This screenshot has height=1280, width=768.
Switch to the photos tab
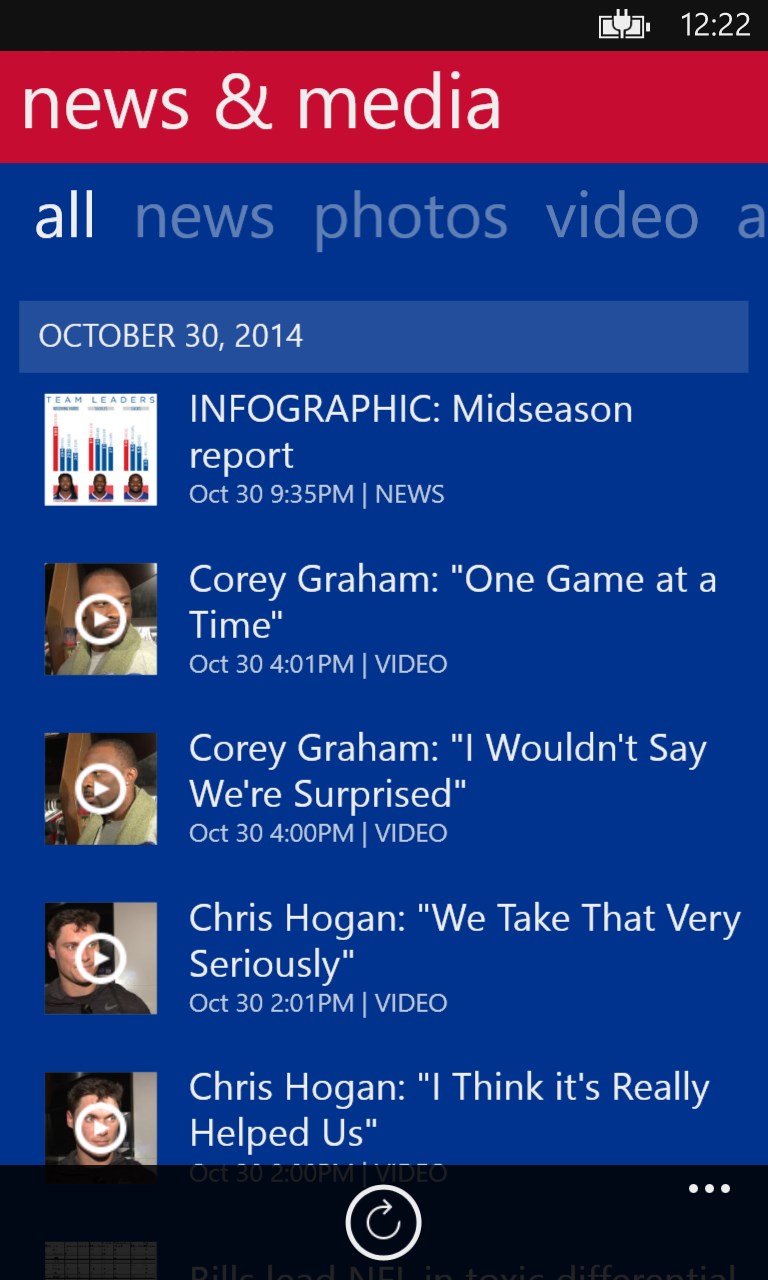(x=410, y=217)
